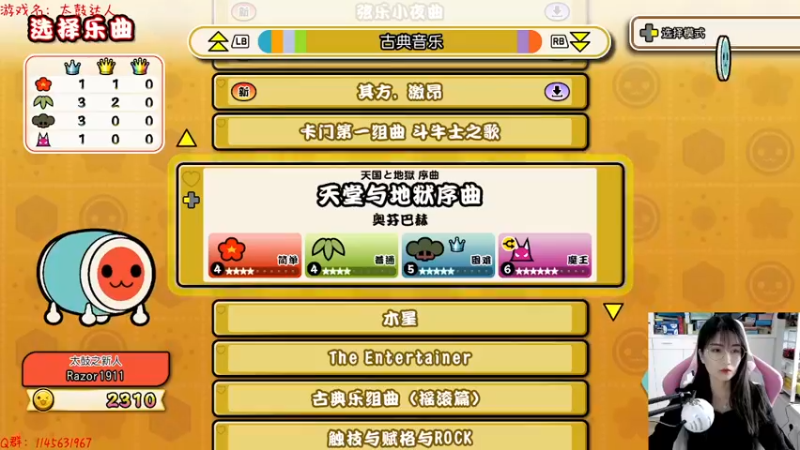
Task: Open the song 其方, 激昂
Action: point(400,92)
